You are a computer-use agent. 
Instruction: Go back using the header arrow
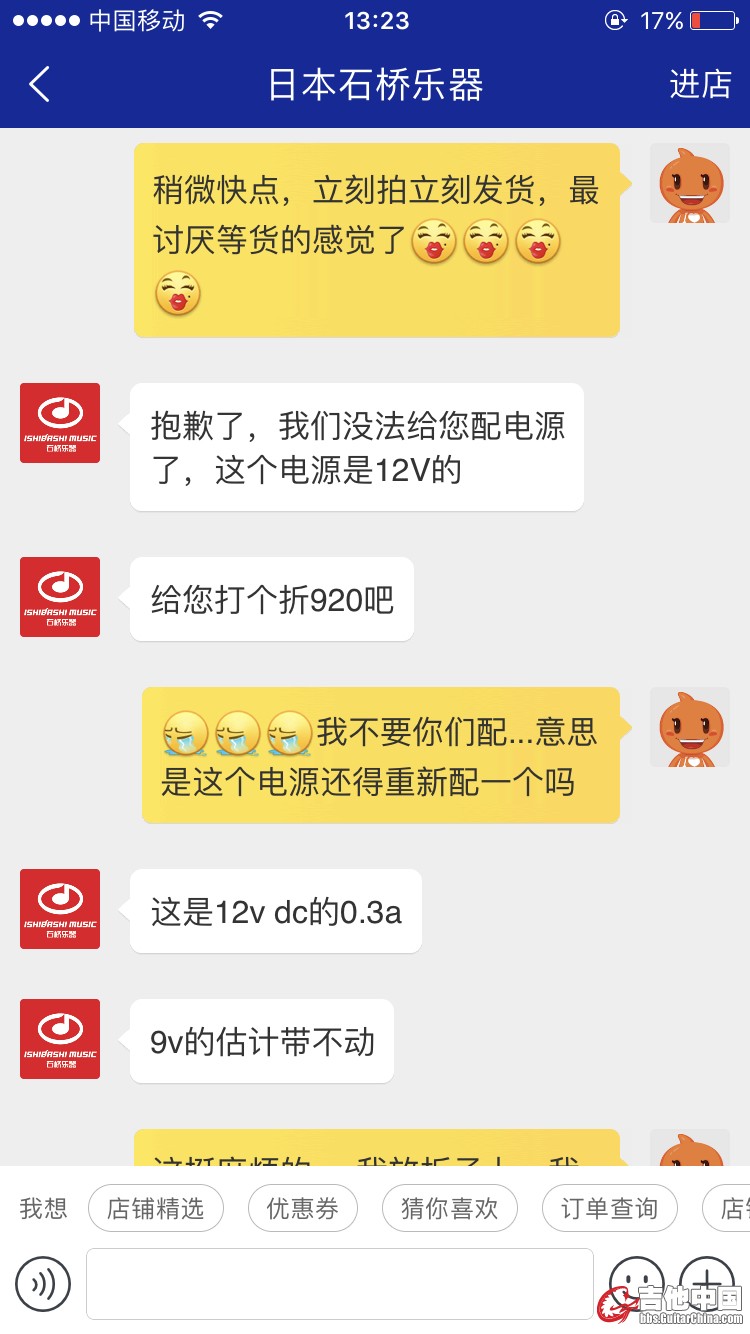(x=40, y=85)
